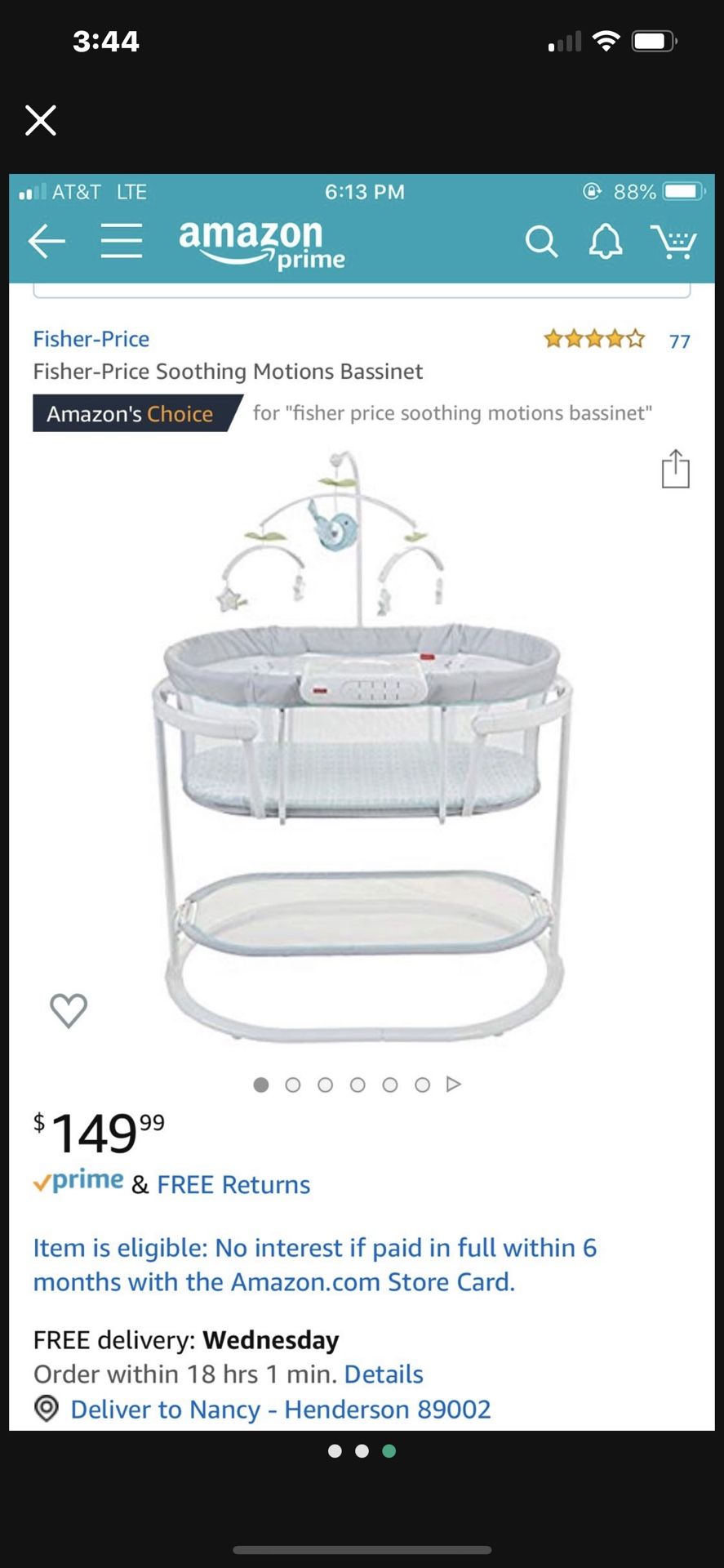Image resolution: width=724 pixels, height=1568 pixels.
Task: Dismiss the screenshot with the X
Action: 39,119
